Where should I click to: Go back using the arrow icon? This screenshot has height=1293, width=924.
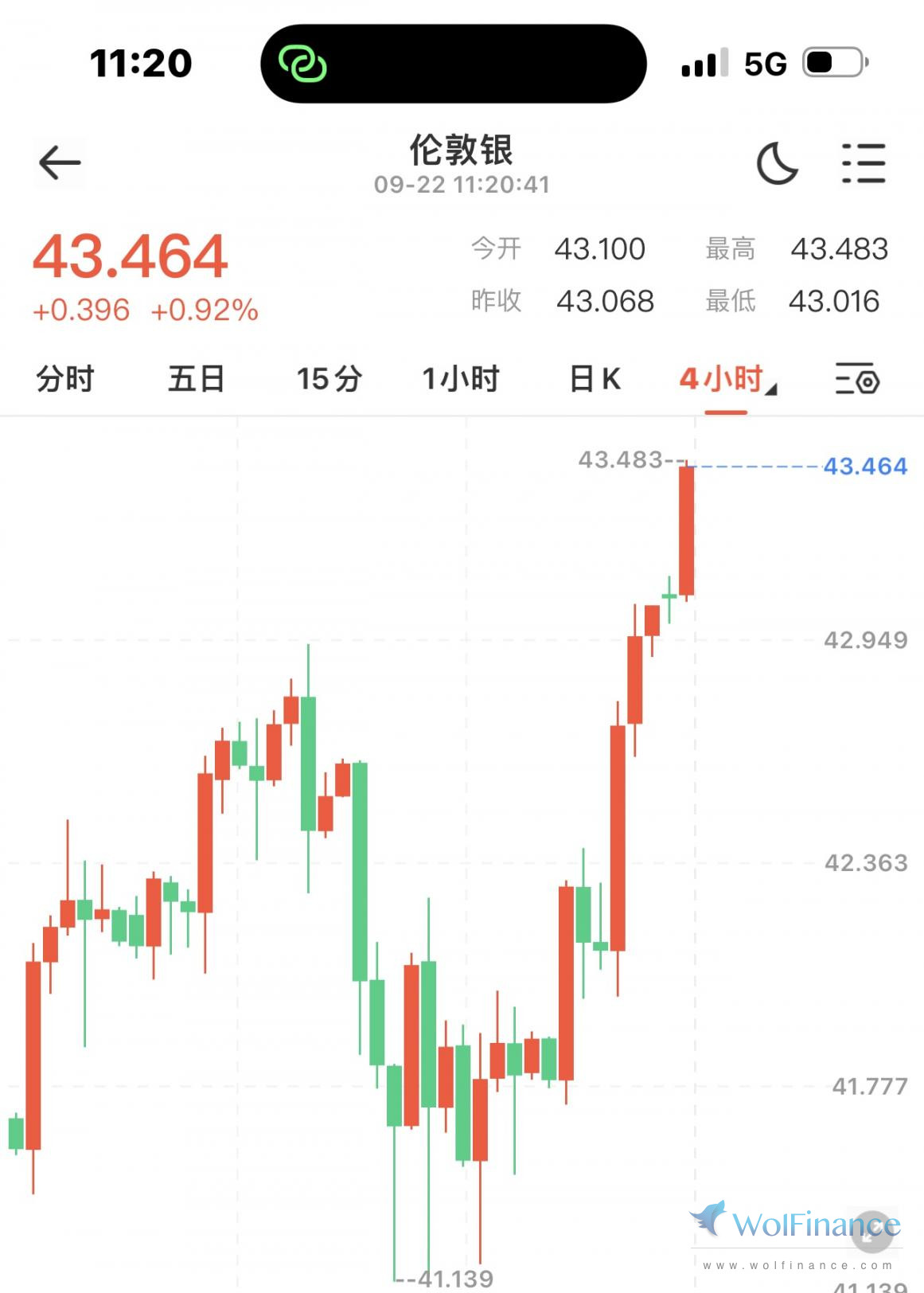click(x=60, y=163)
